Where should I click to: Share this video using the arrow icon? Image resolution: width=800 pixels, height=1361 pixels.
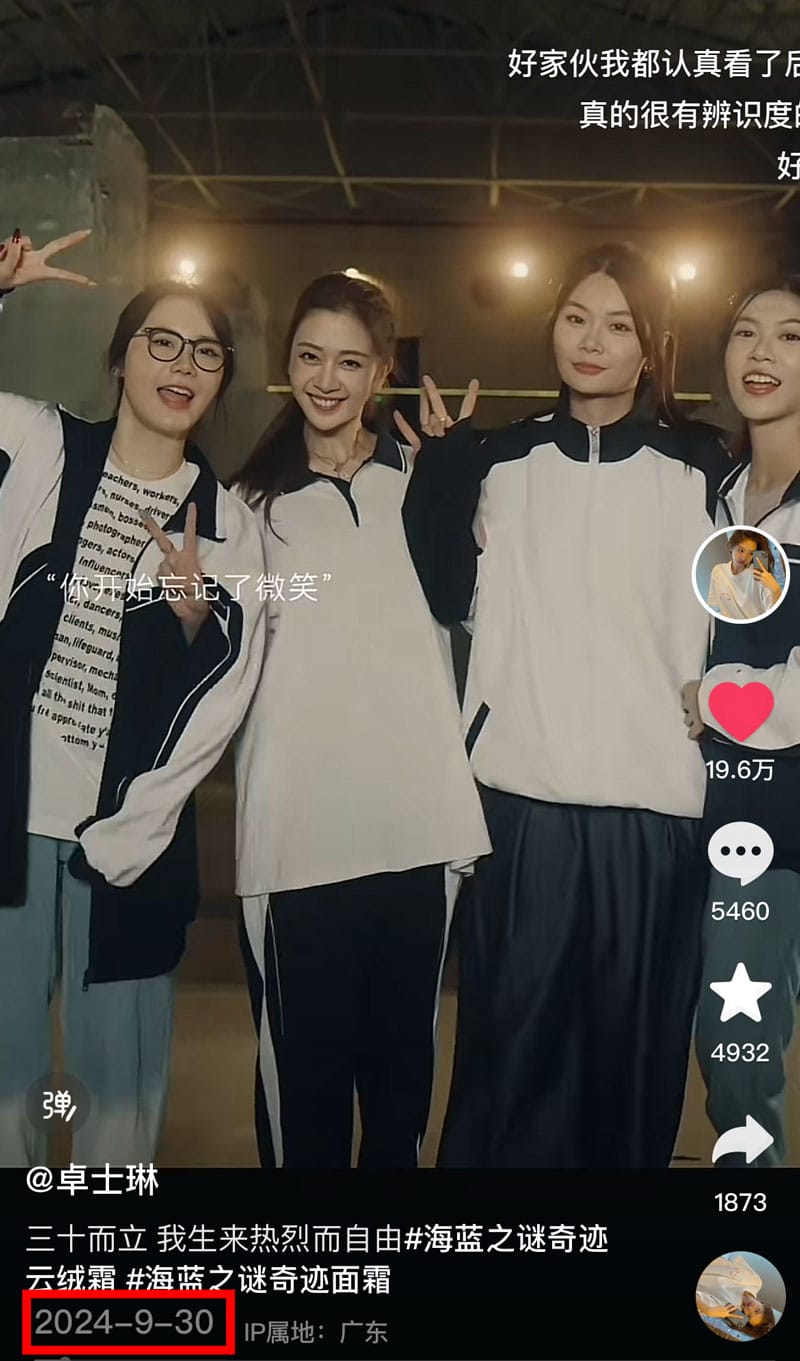point(742,1142)
